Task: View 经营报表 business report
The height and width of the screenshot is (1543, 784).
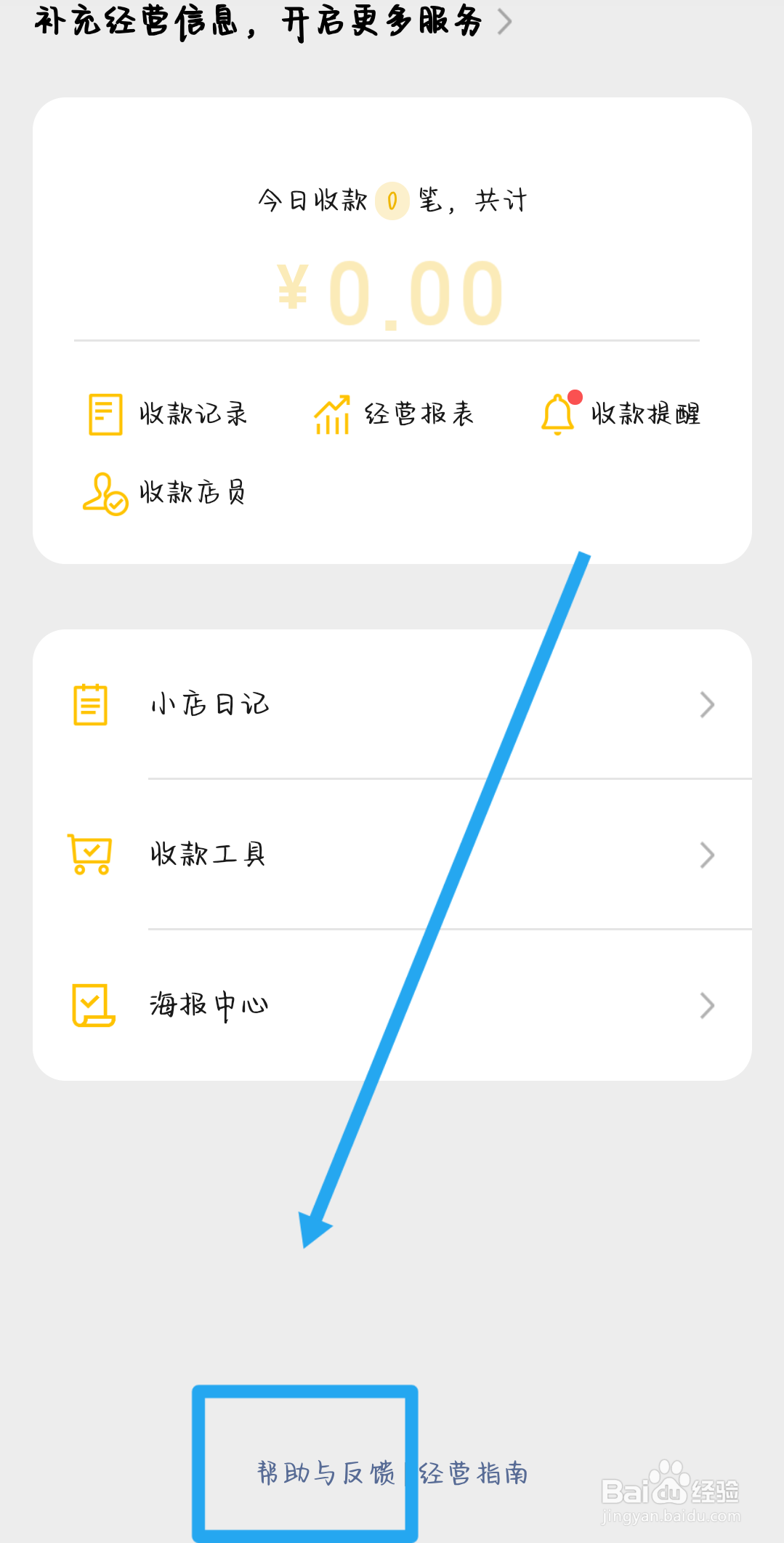Action: (394, 414)
